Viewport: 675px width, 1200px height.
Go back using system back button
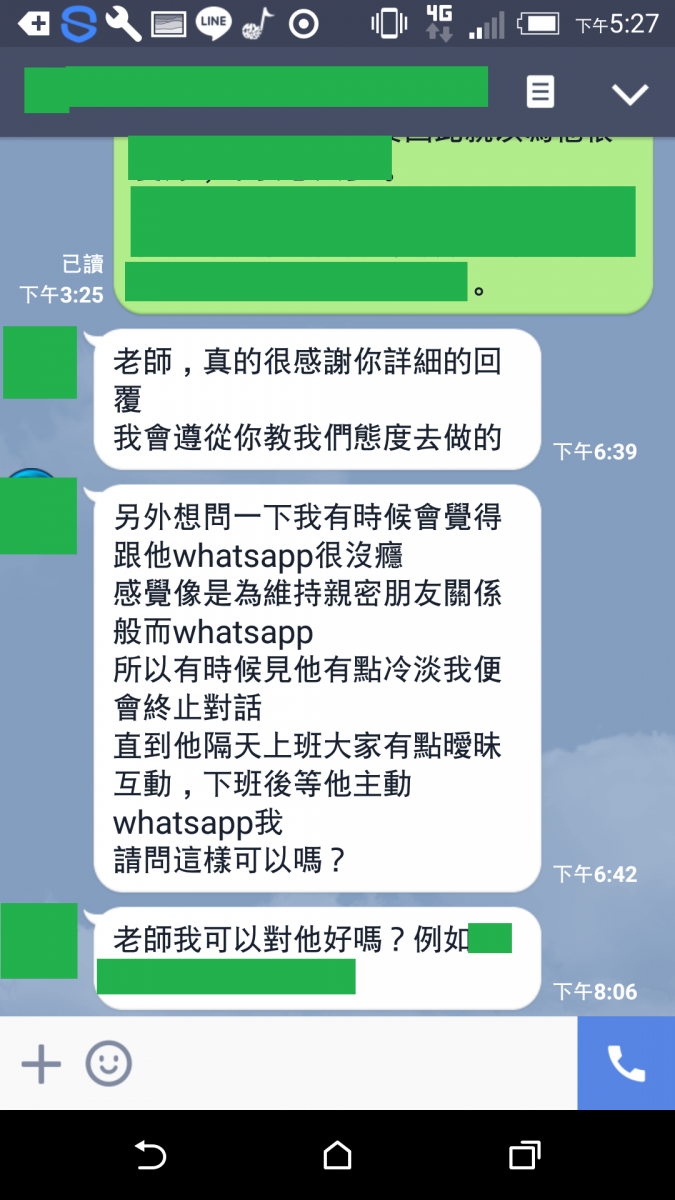pos(150,1155)
